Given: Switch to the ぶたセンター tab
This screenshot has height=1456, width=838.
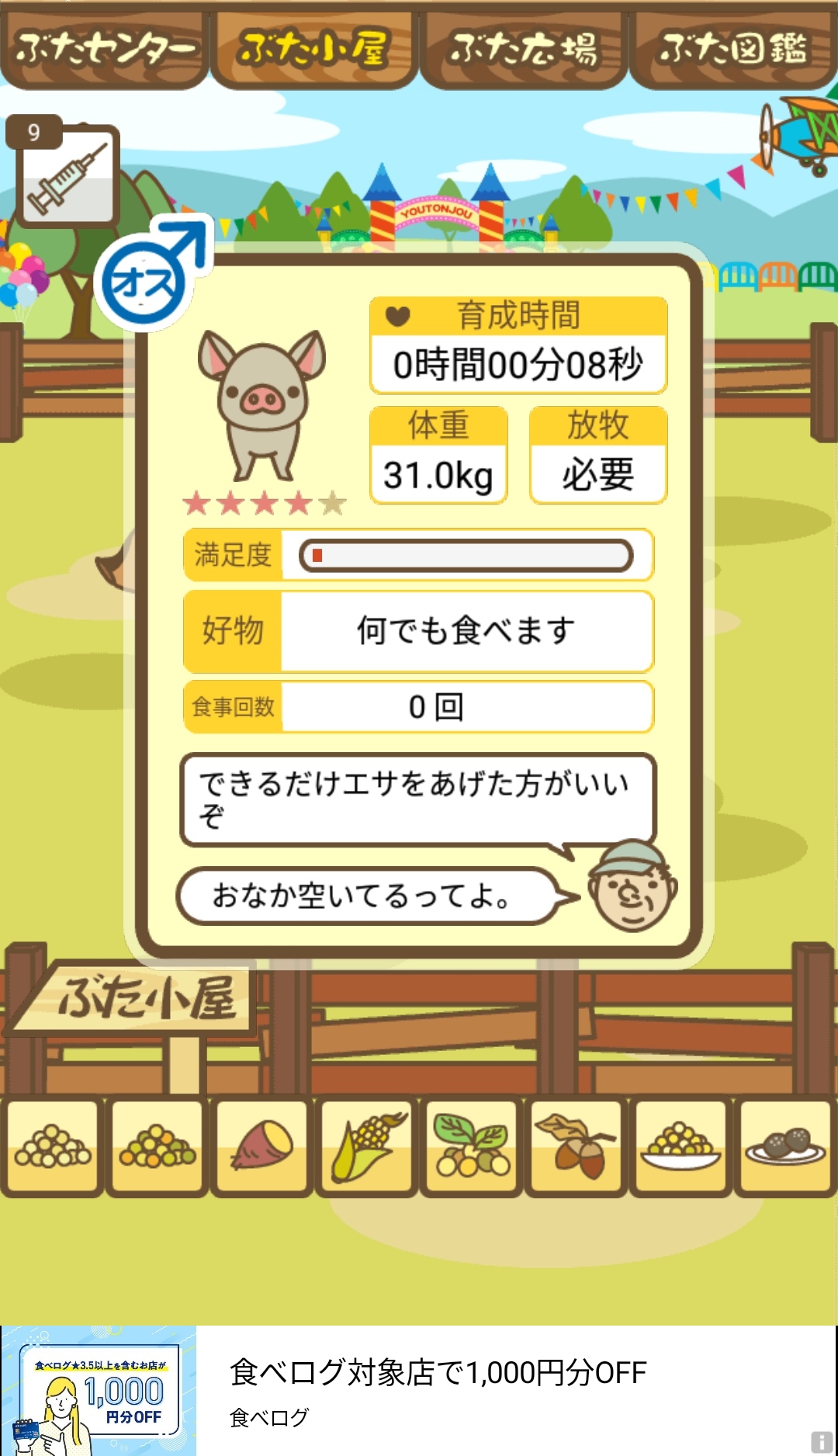Looking at the screenshot, I should [x=105, y=48].
